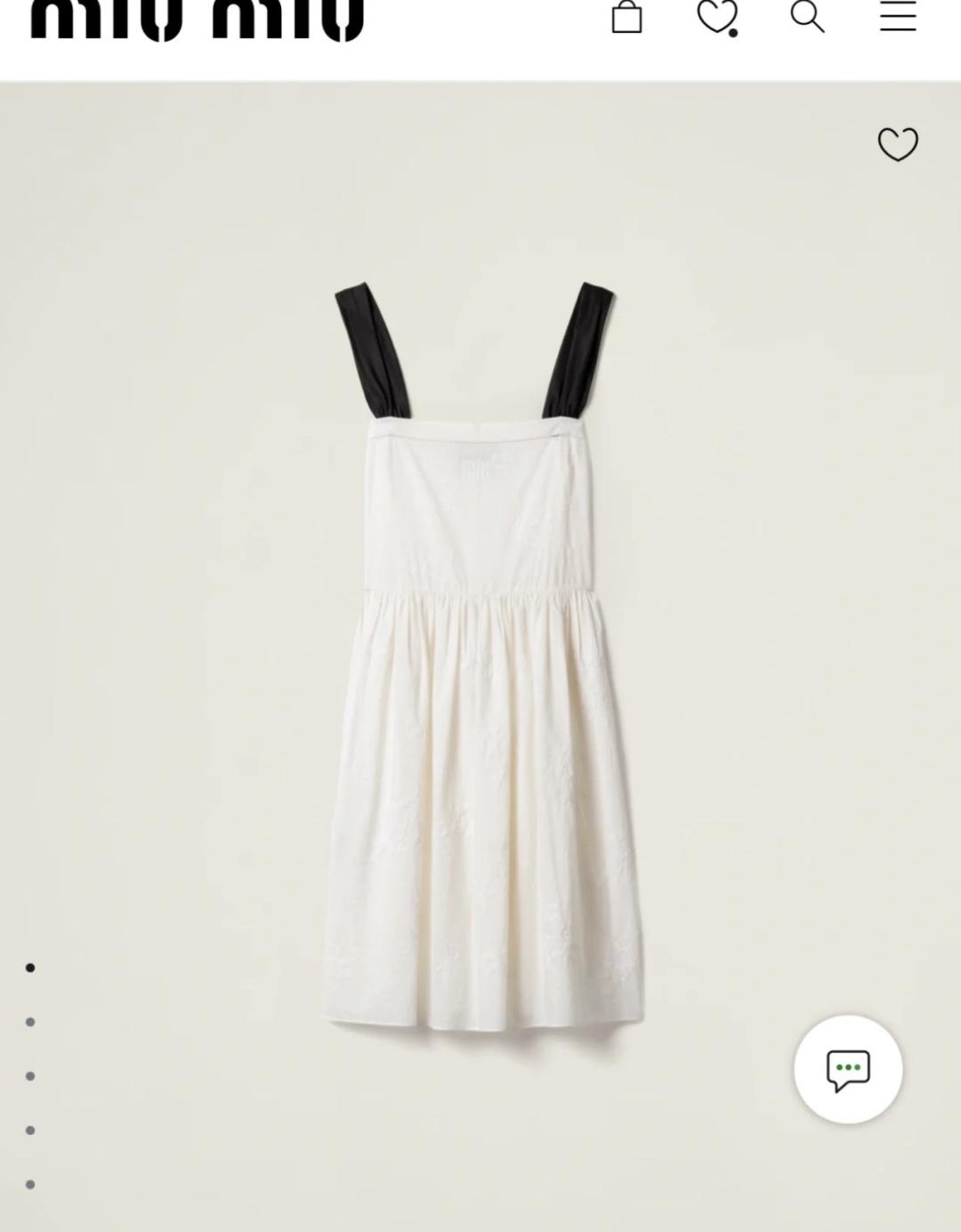Tap the Miu Miu logo
This screenshot has height=1232, width=961.
(197, 20)
